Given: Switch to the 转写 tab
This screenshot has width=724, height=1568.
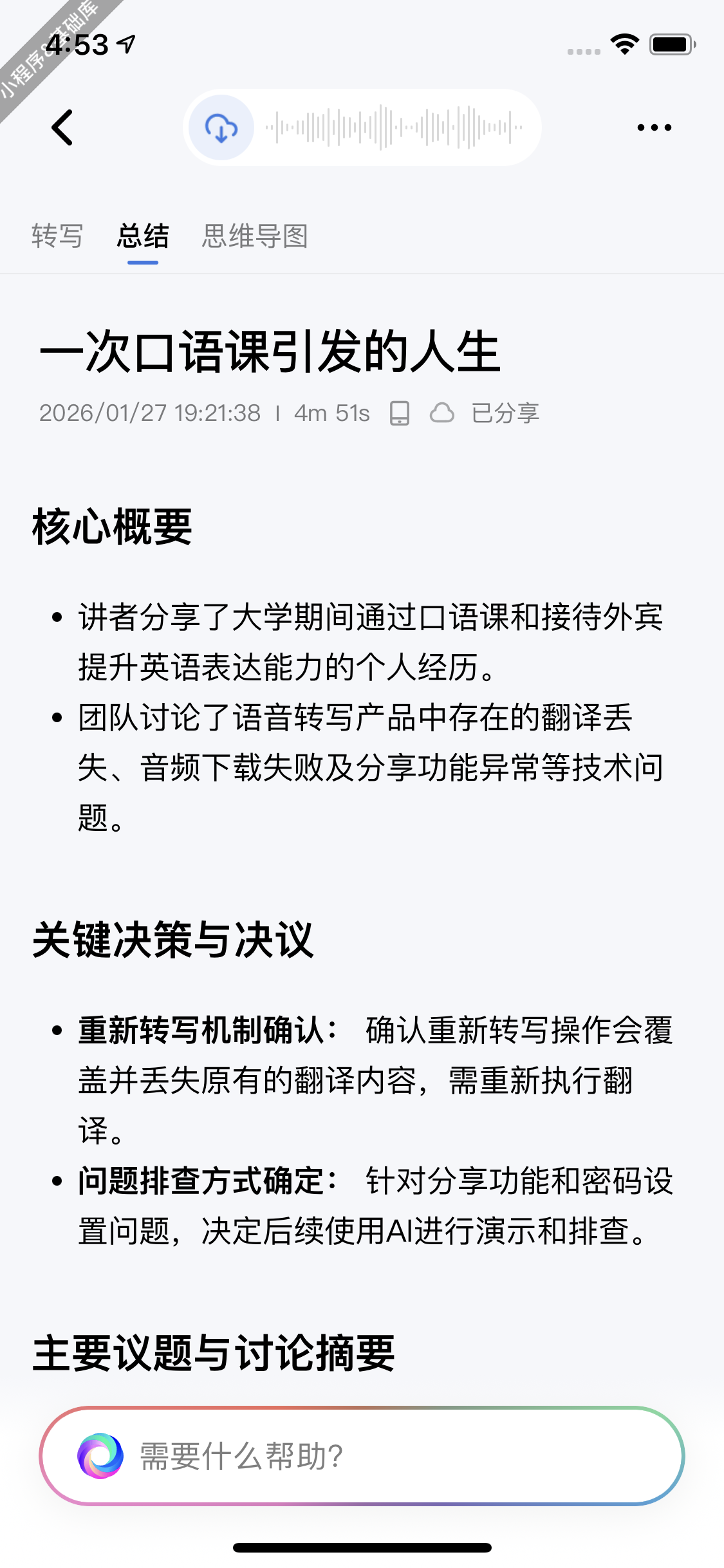Looking at the screenshot, I should click(x=57, y=236).
